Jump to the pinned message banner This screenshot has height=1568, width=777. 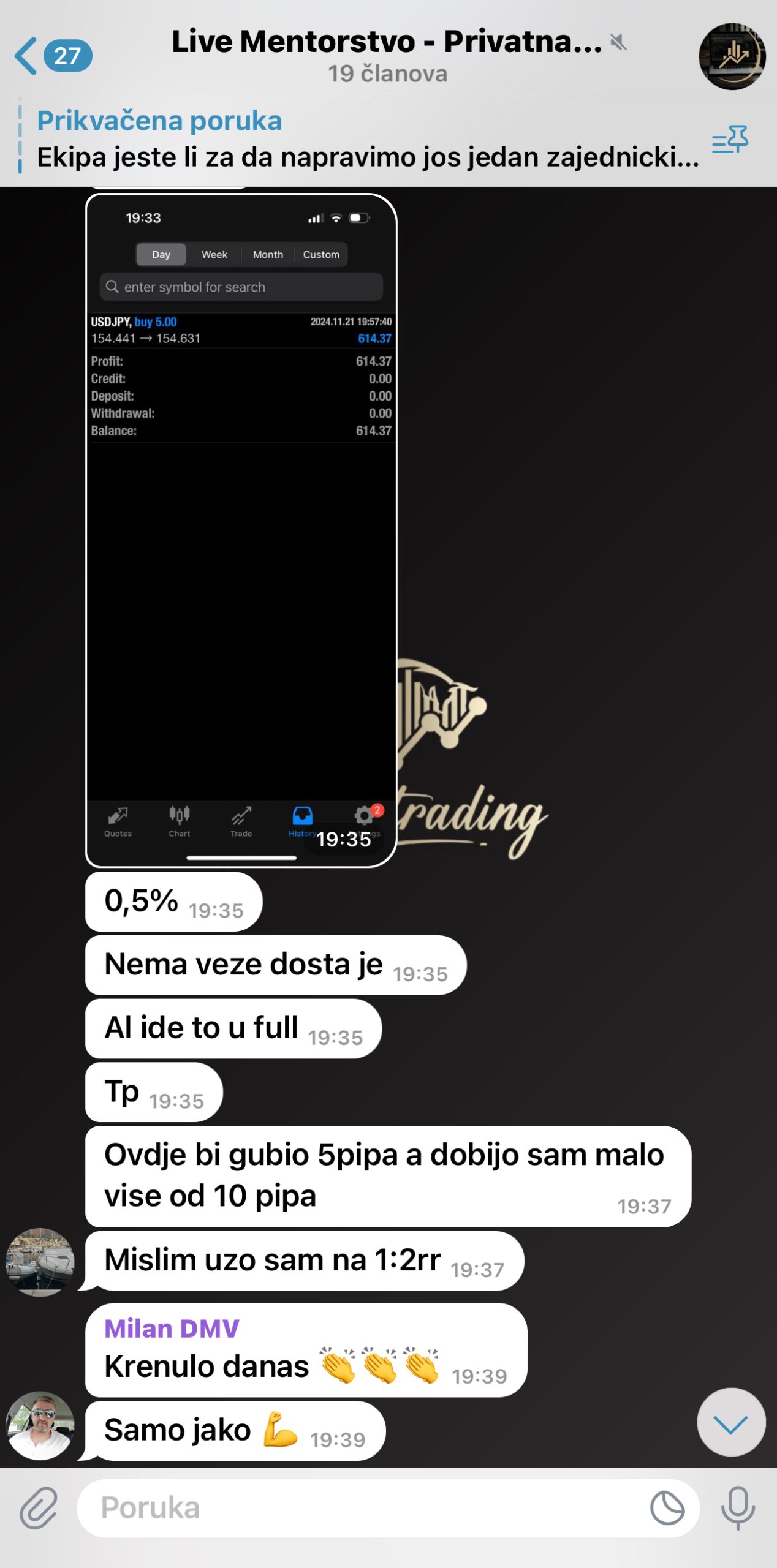coord(366,140)
